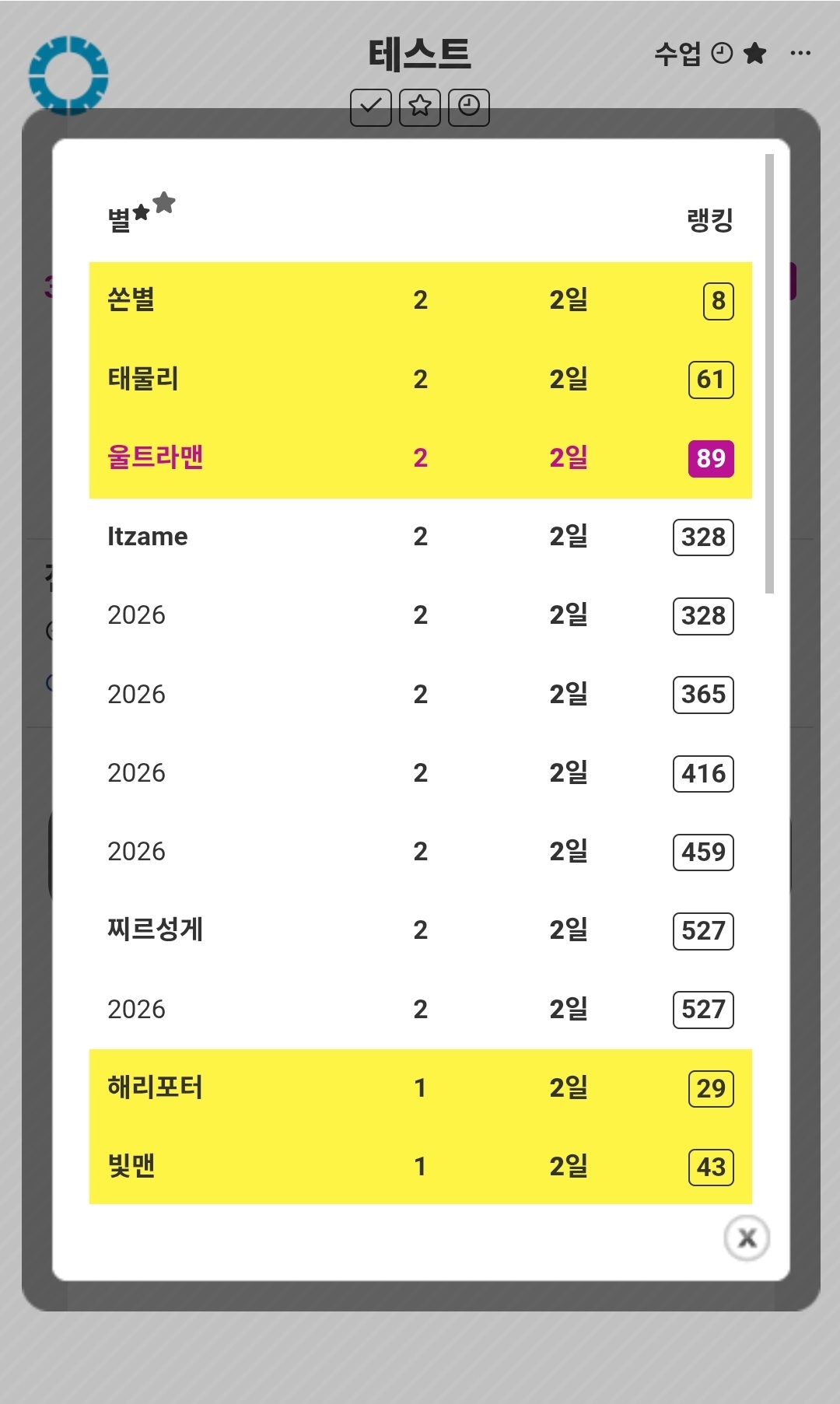Open the 태물리 player row
This screenshot has height=1404, width=840.
[x=420, y=380]
